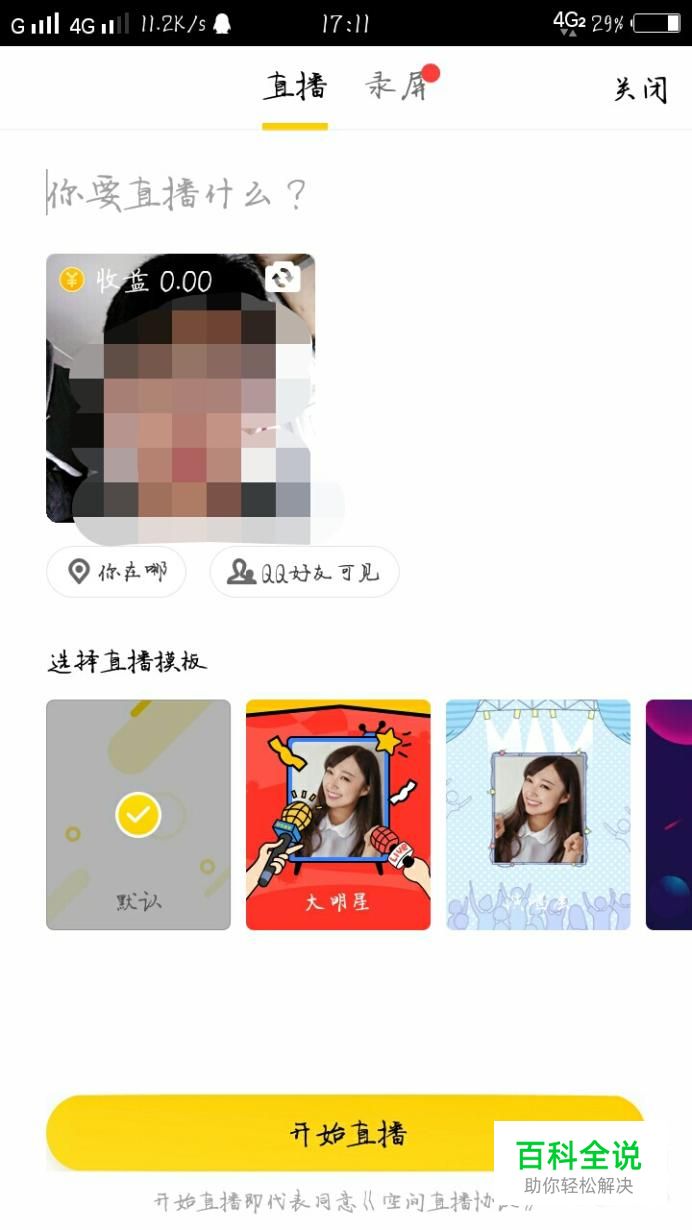Screen dimensions: 692x1230
Task: Select the blue concert stage template
Action: click(x=538, y=814)
